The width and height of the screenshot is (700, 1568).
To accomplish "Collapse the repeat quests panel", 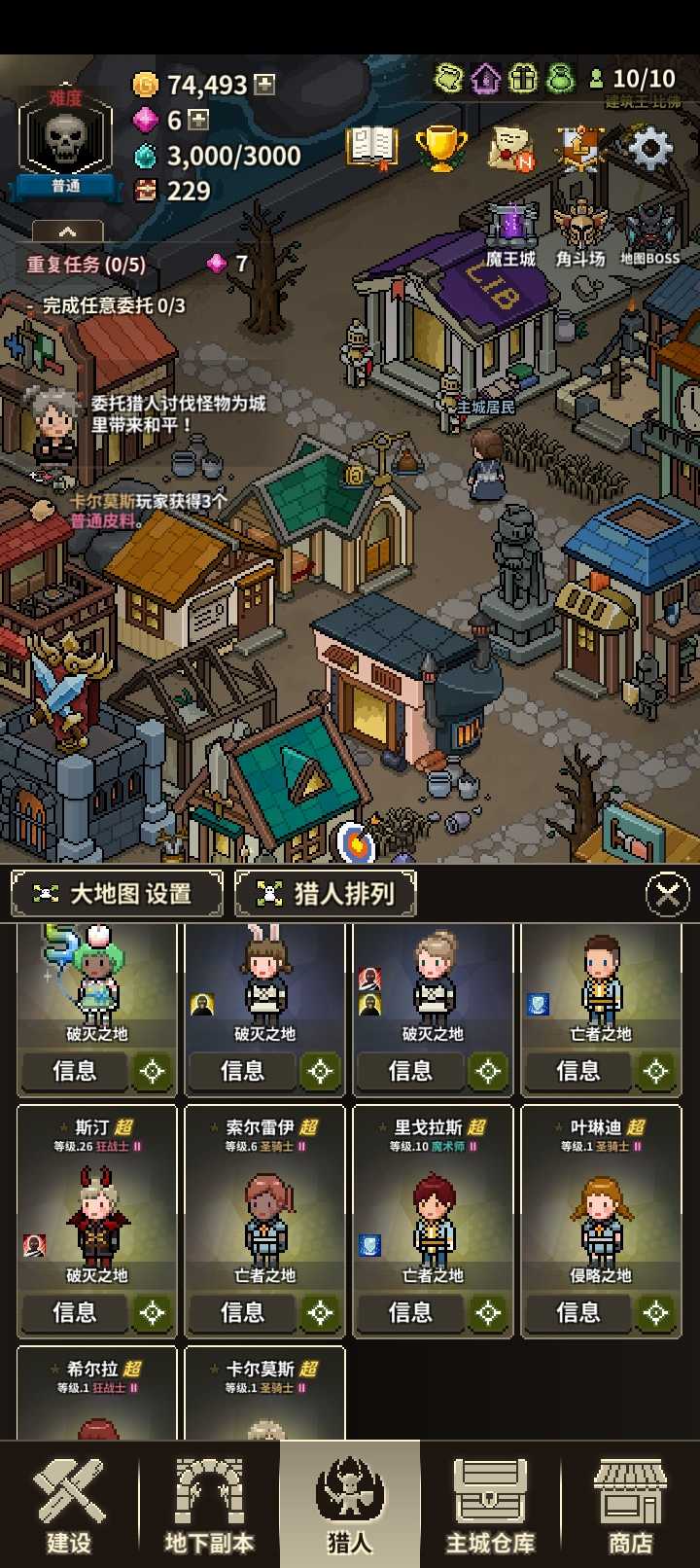I will [x=67, y=232].
